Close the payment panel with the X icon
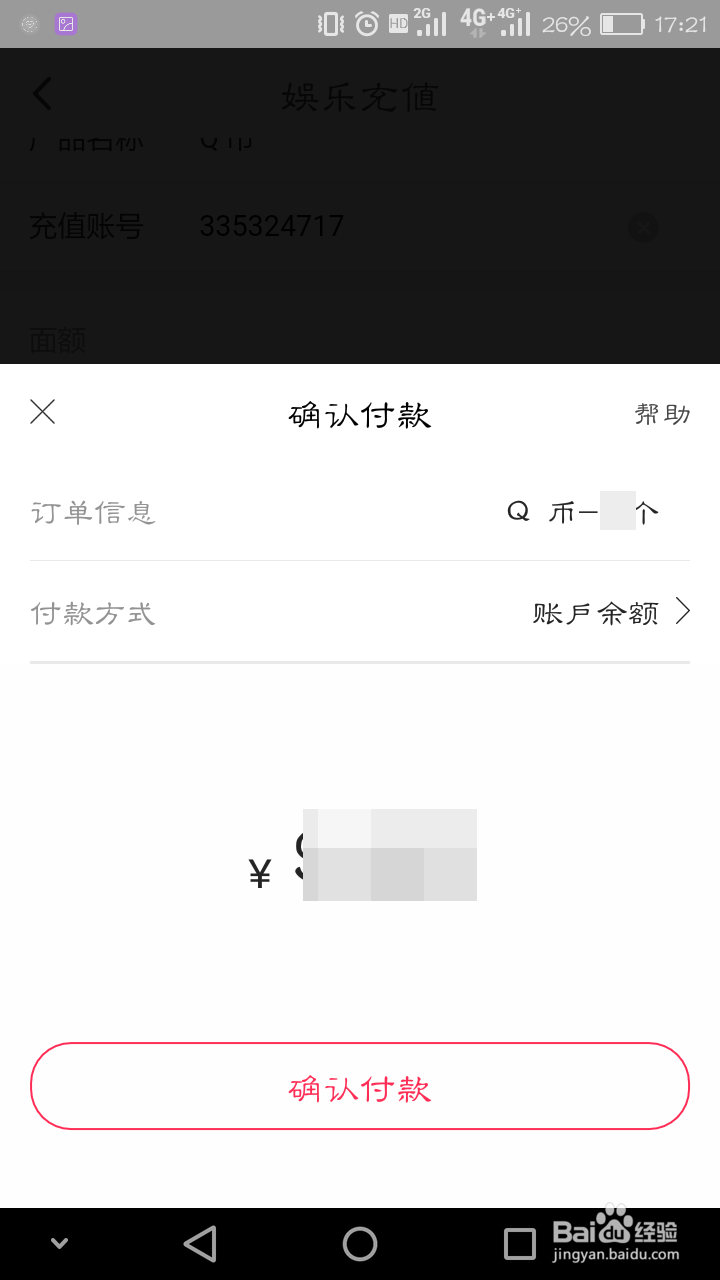 [42, 412]
